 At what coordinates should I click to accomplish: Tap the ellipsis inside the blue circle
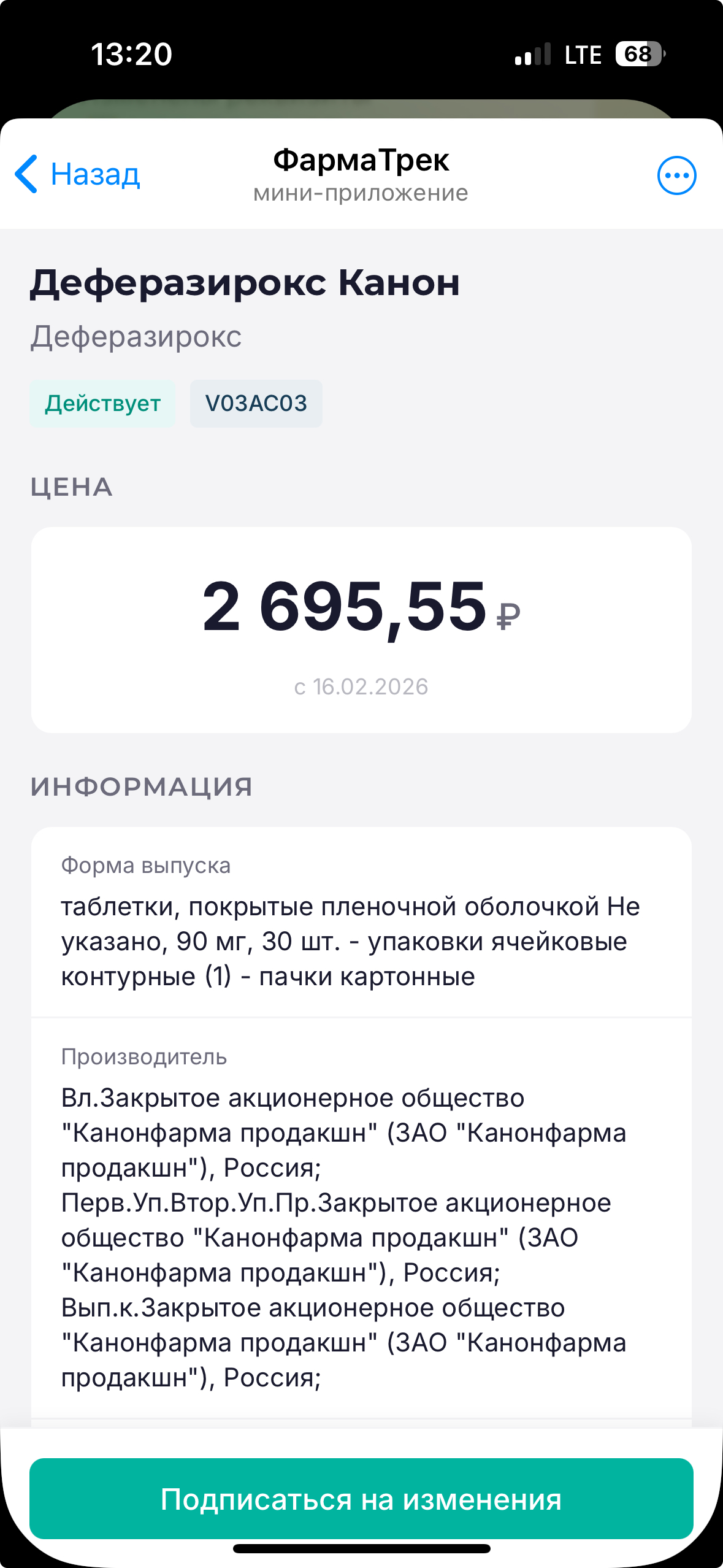675,175
